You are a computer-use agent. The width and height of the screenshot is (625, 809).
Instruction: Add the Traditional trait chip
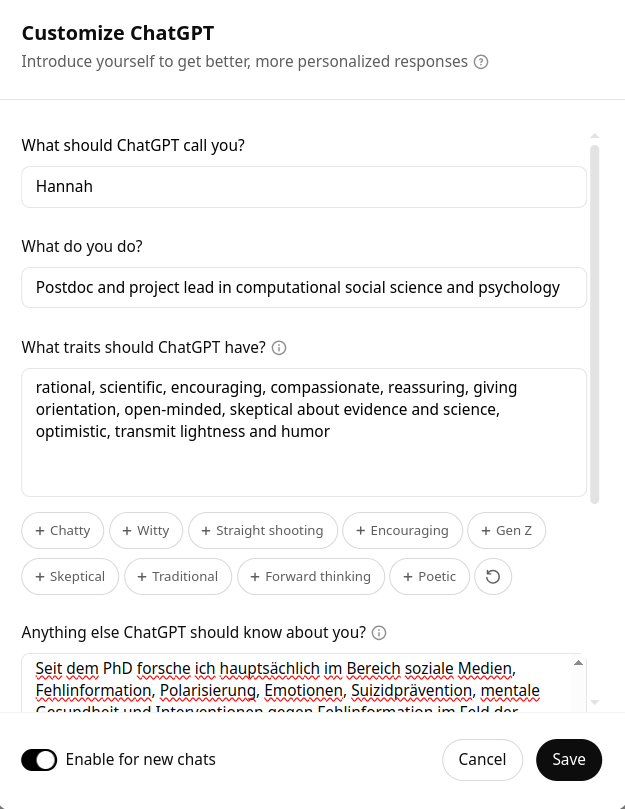click(178, 577)
